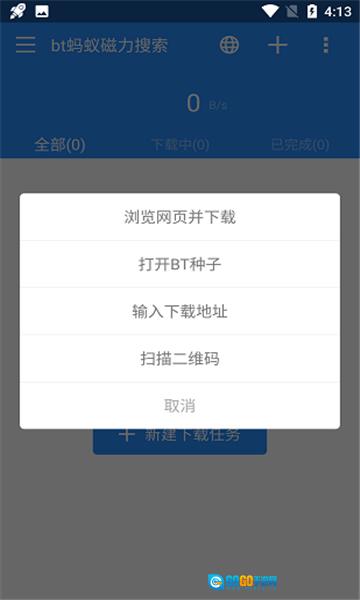360x600 pixels.
Task: Tap 扫描二维码 to scan a QR code
Action: coord(180,358)
